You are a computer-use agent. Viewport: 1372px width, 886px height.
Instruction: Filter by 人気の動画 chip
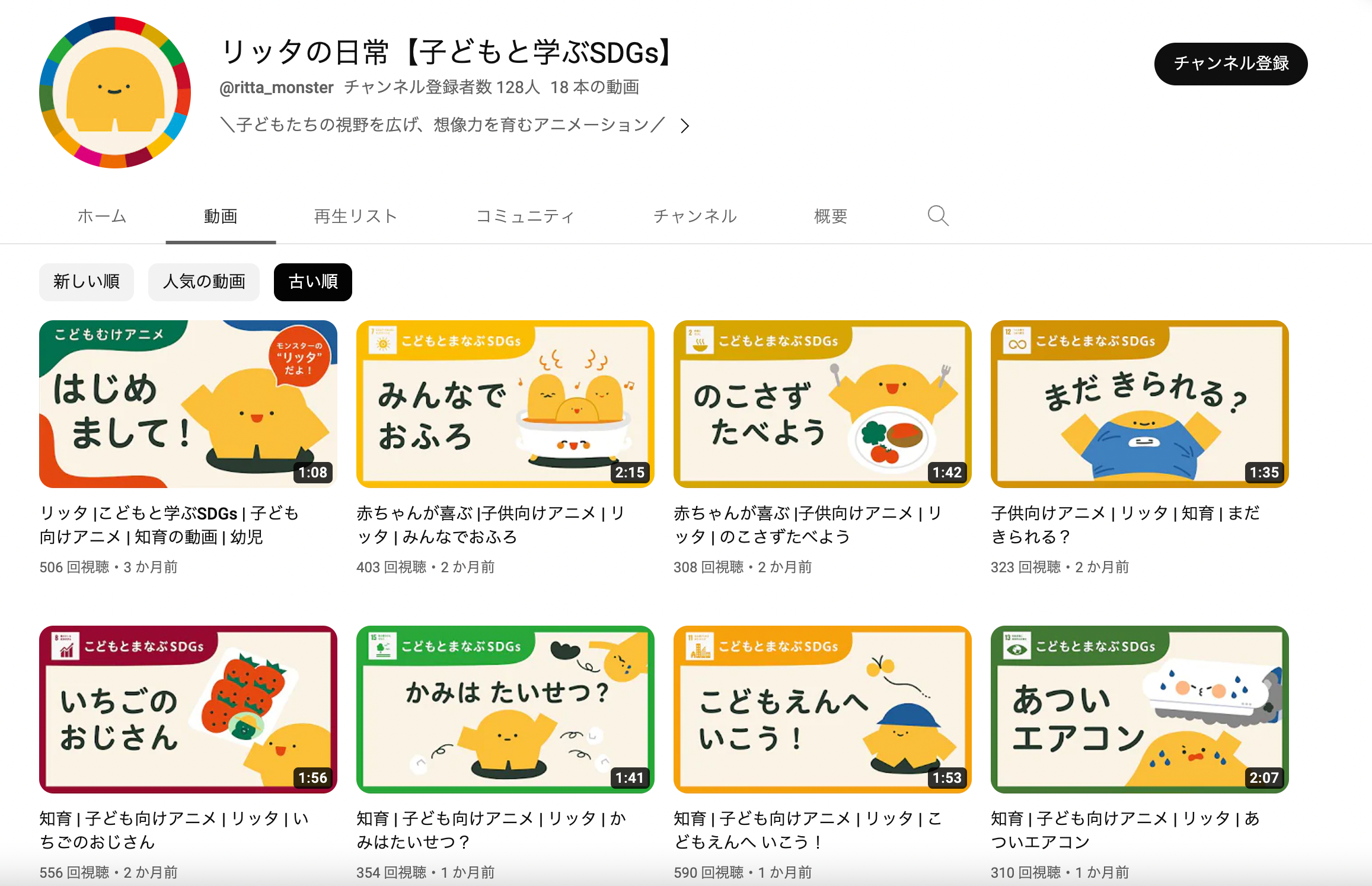tap(204, 282)
